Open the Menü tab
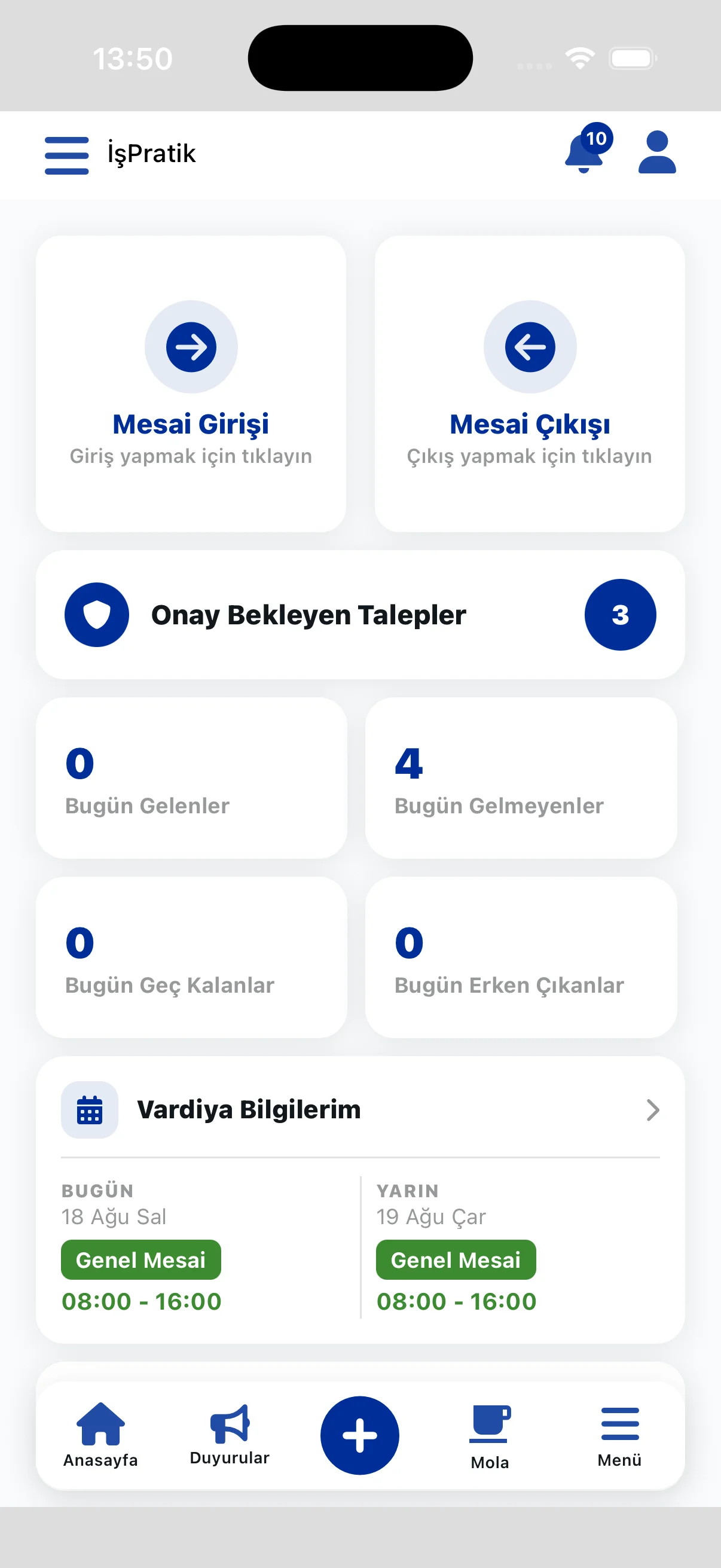721x1568 pixels. (x=619, y=1436)
